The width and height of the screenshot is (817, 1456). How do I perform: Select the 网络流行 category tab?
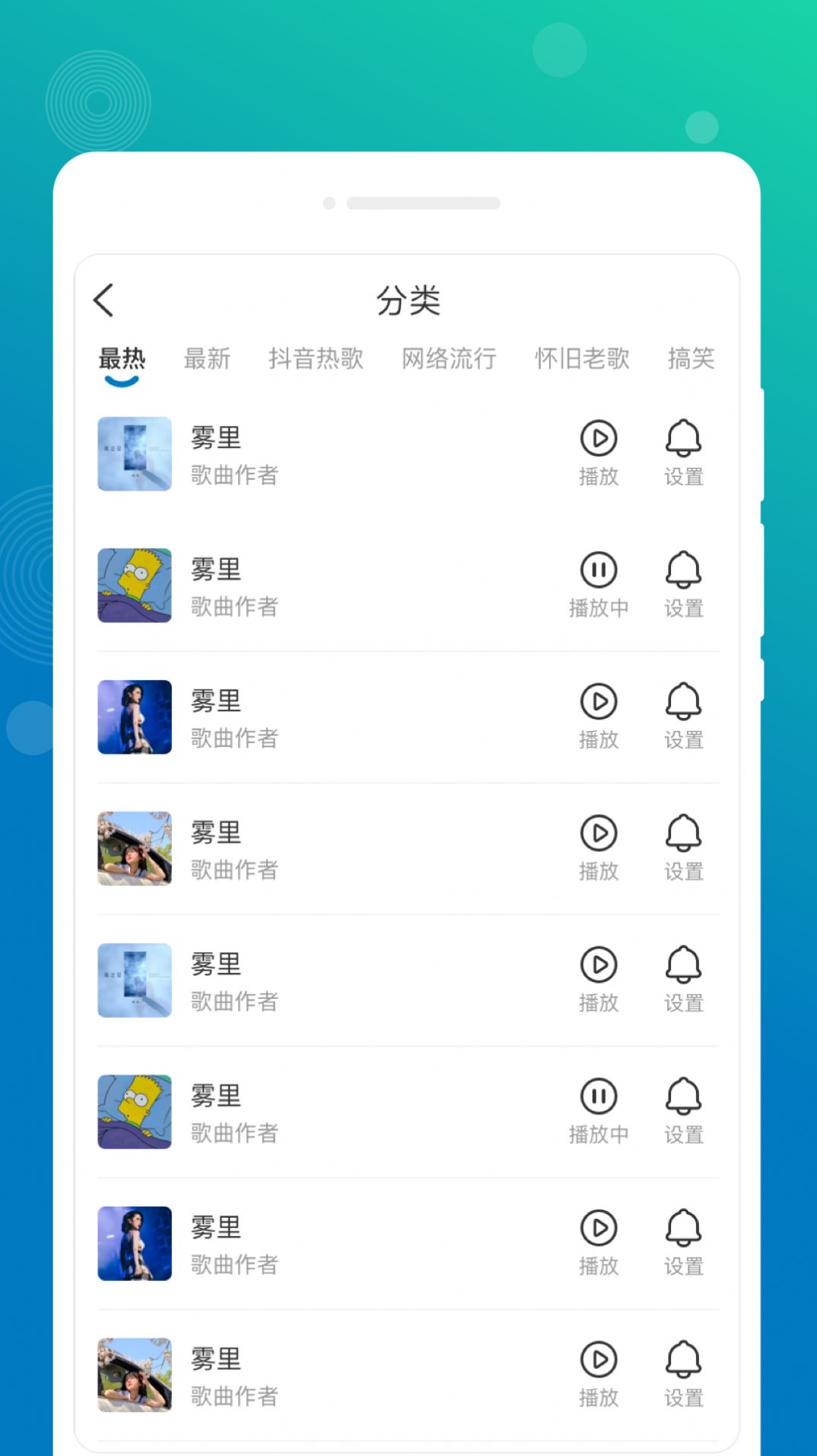[x=450, y=358]
